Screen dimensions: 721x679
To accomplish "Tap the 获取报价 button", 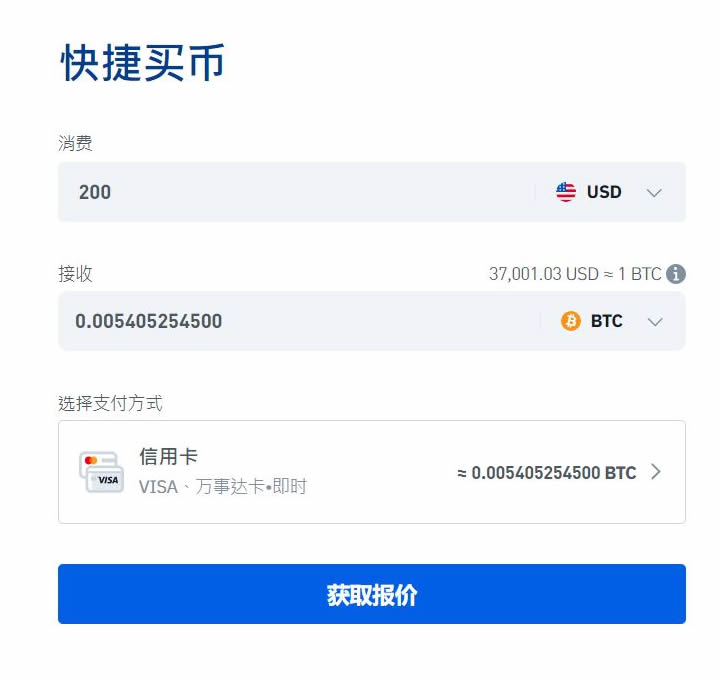I will coord(371,595).
